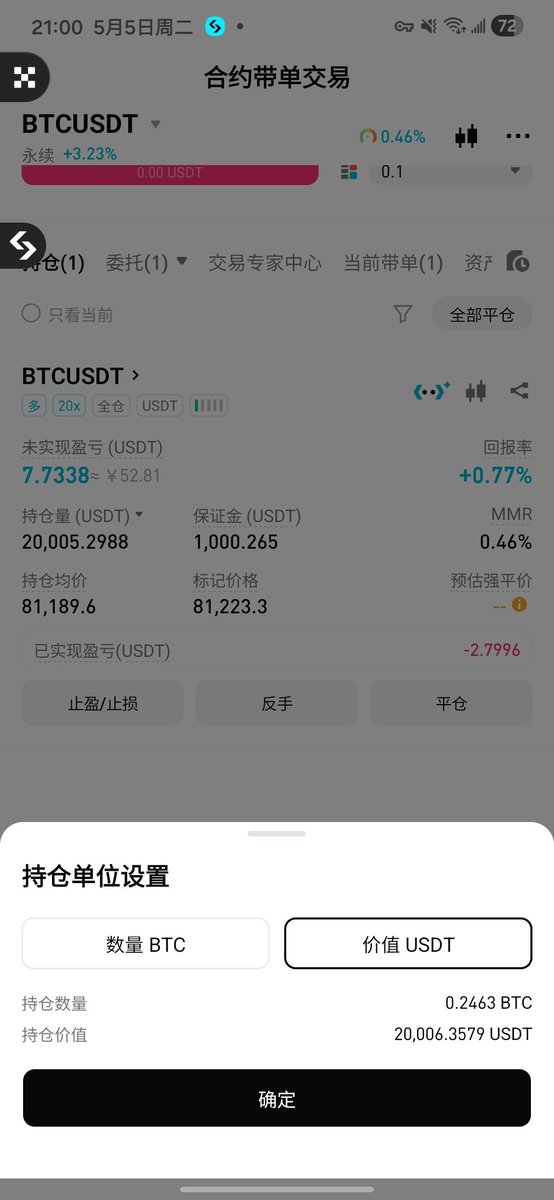554x1200 pixels.
Task: Confirm with the 确定 button
Action: coord(277,1099)
